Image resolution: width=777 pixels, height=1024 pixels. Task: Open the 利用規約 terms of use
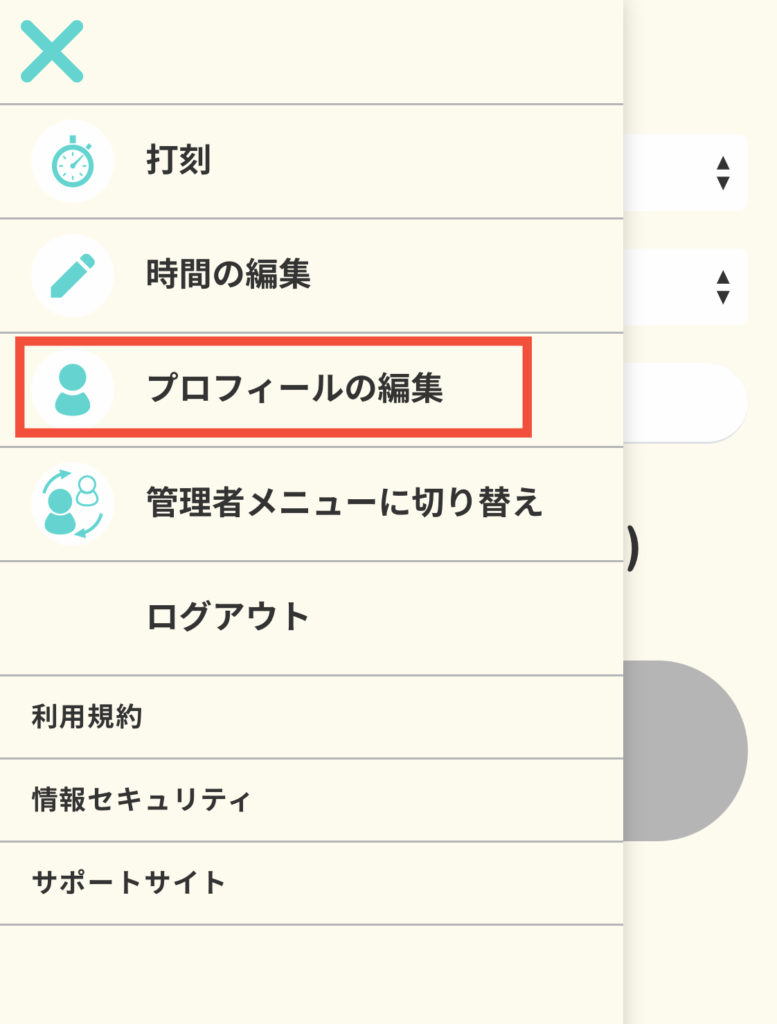[x=87, y=717]
